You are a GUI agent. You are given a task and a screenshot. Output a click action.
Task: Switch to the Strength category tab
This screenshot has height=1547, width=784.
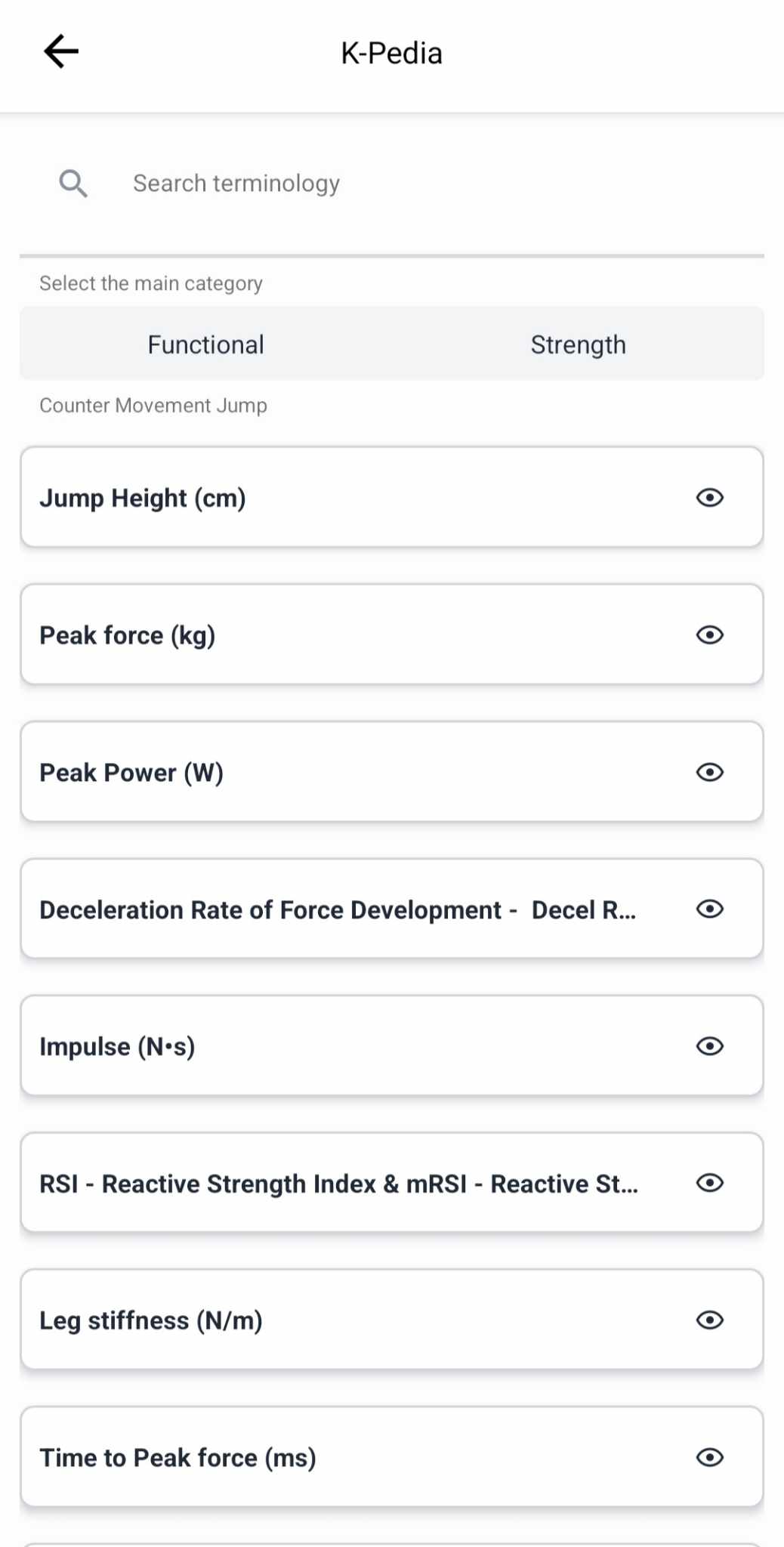578,344
